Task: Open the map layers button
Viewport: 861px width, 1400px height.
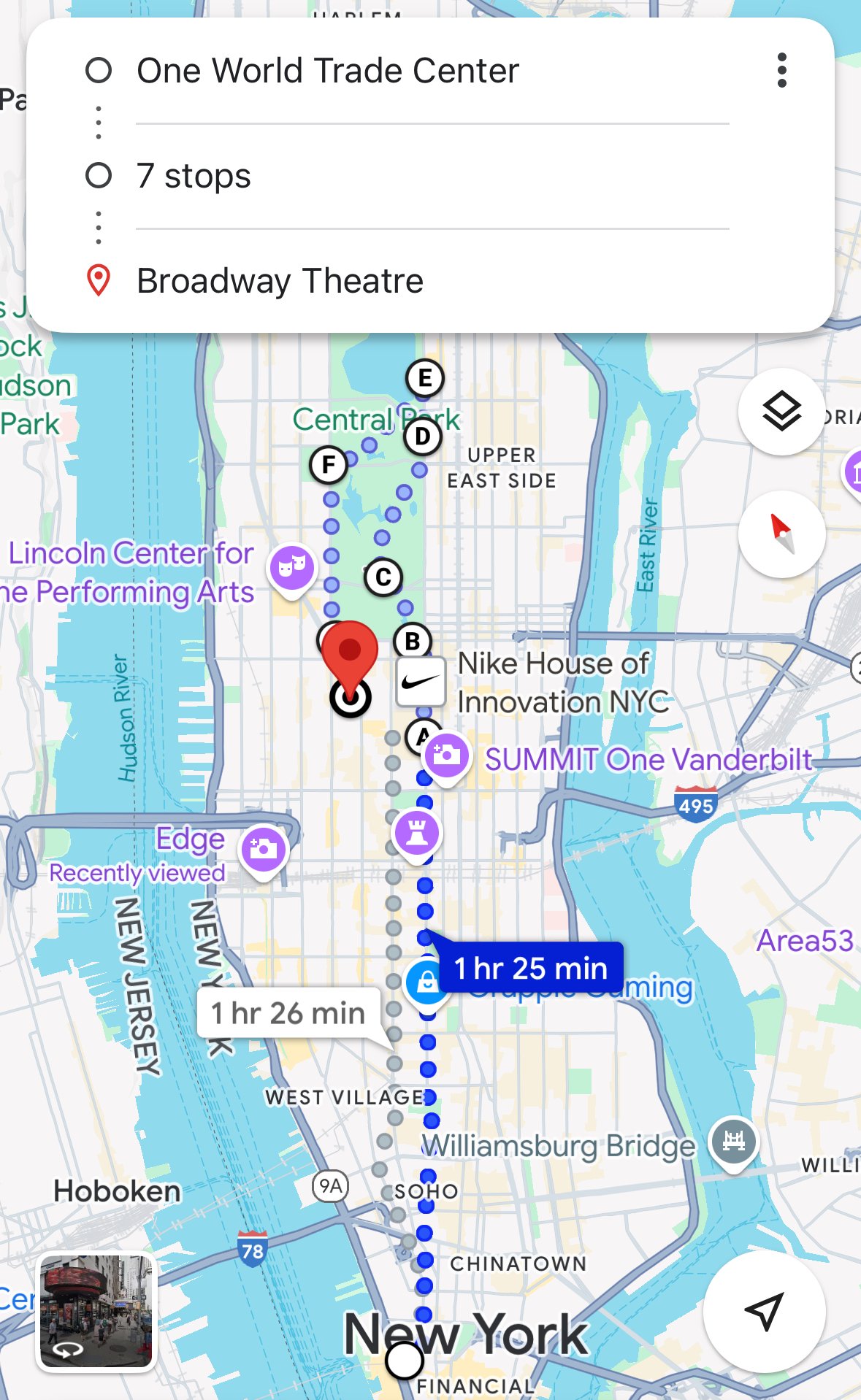Action: [781, 412]
